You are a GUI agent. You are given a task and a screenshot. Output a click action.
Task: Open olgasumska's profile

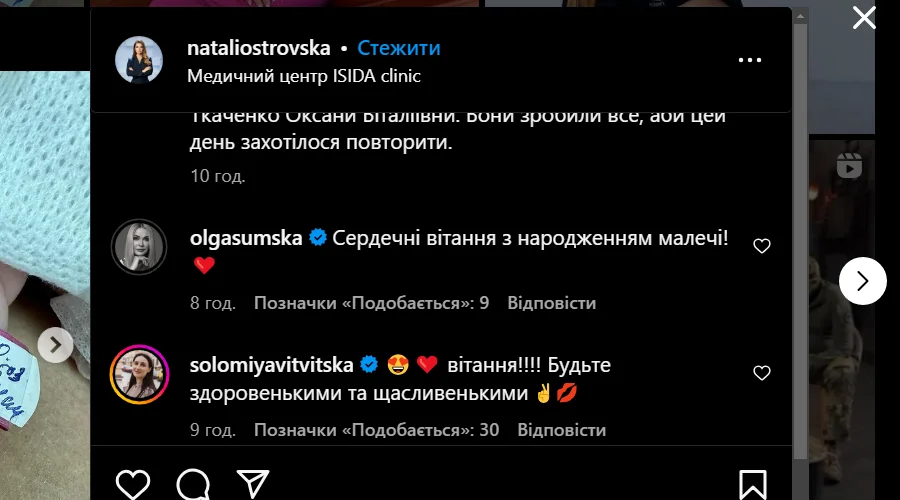coord(246,238)
